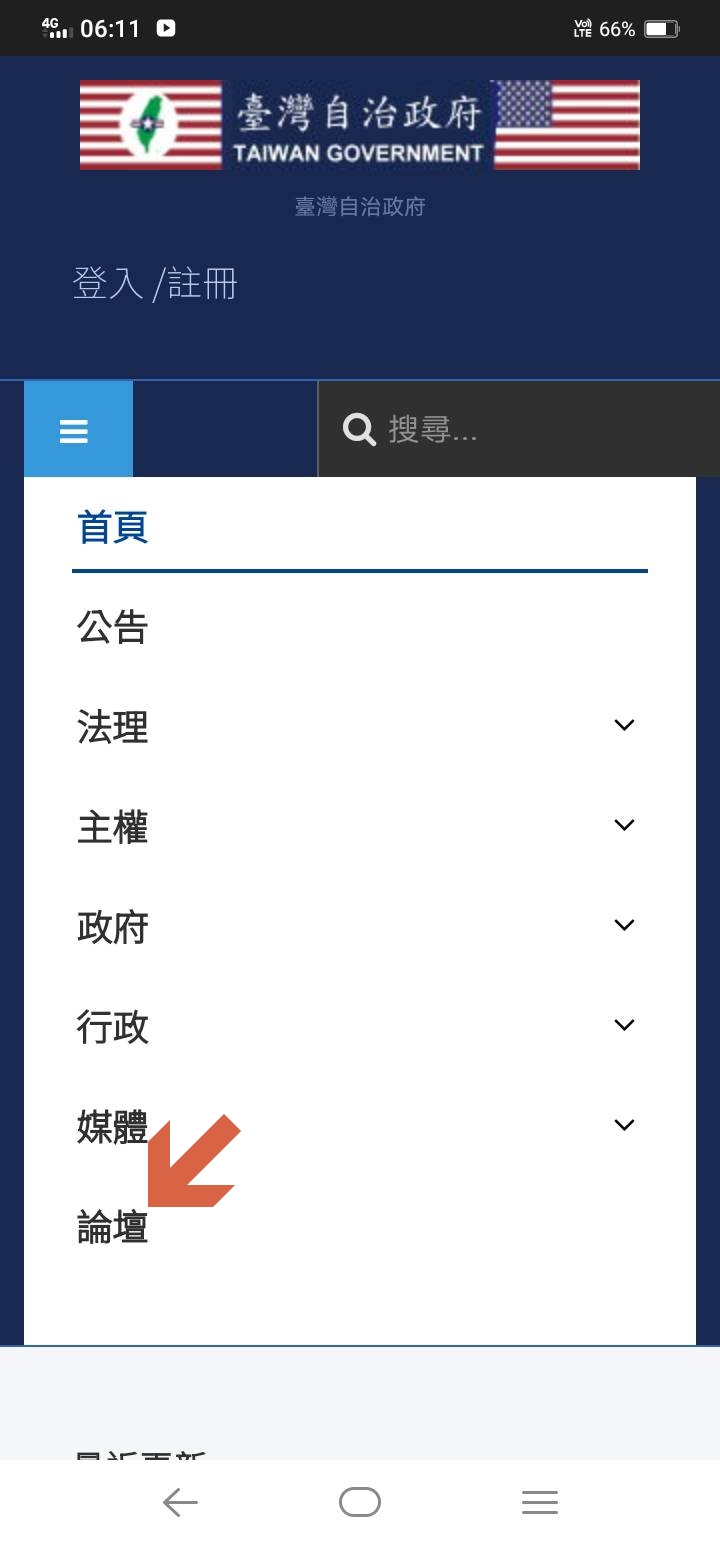The height and width of the screenshot is (1544, 720).
Task: Tap the Taiwan Government banner logo
Action: [360, 125]
